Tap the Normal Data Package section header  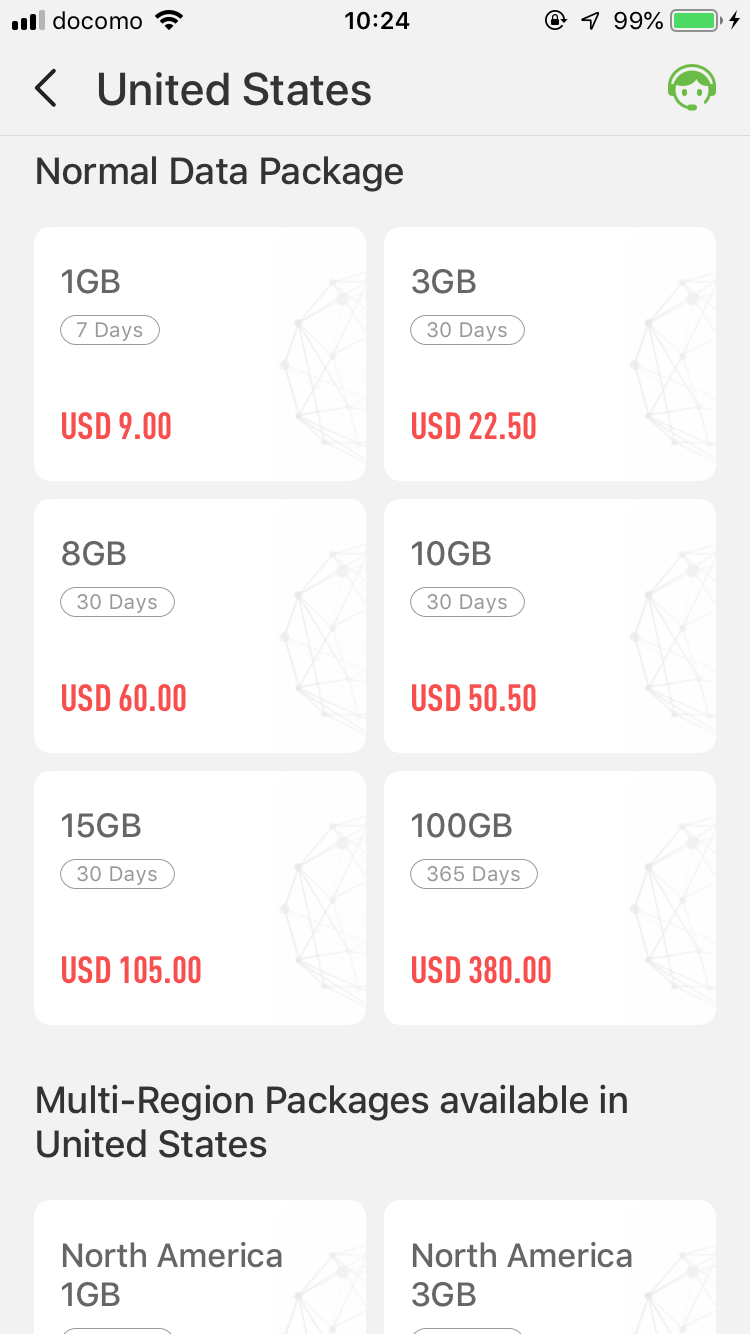[219, 171]
